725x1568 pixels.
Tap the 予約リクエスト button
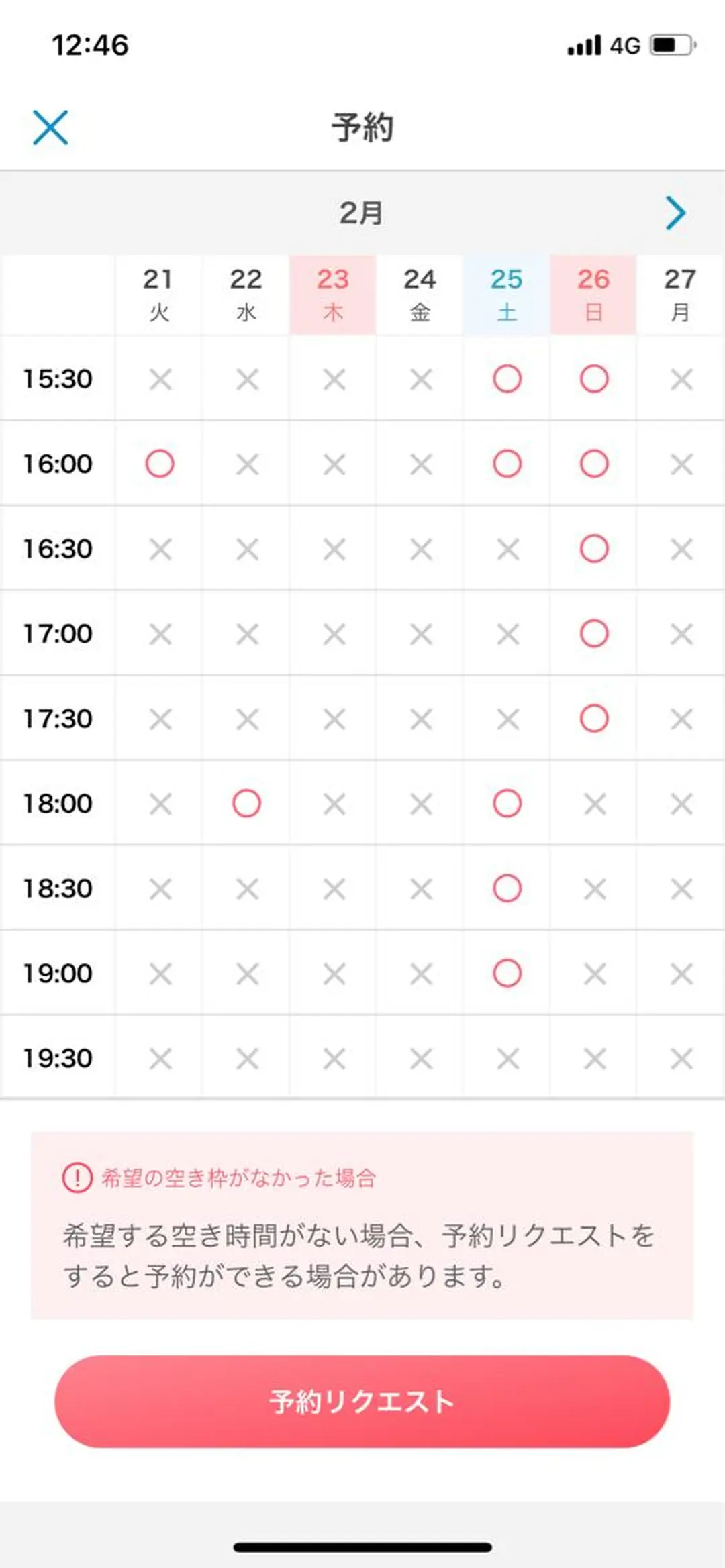[x=362, y=1402]
